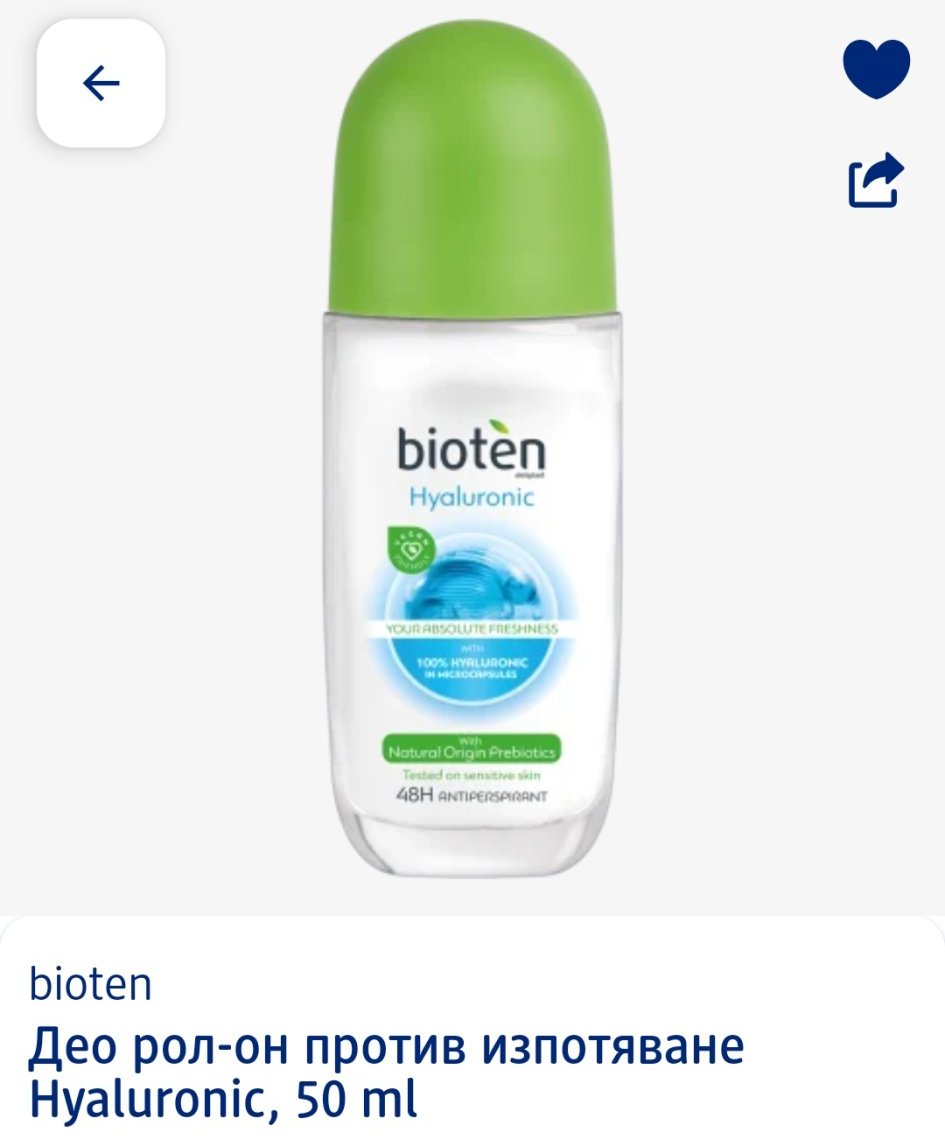Go back using the arrow button
Viewport: 945px width, 1145px height.
coord(101,84)
